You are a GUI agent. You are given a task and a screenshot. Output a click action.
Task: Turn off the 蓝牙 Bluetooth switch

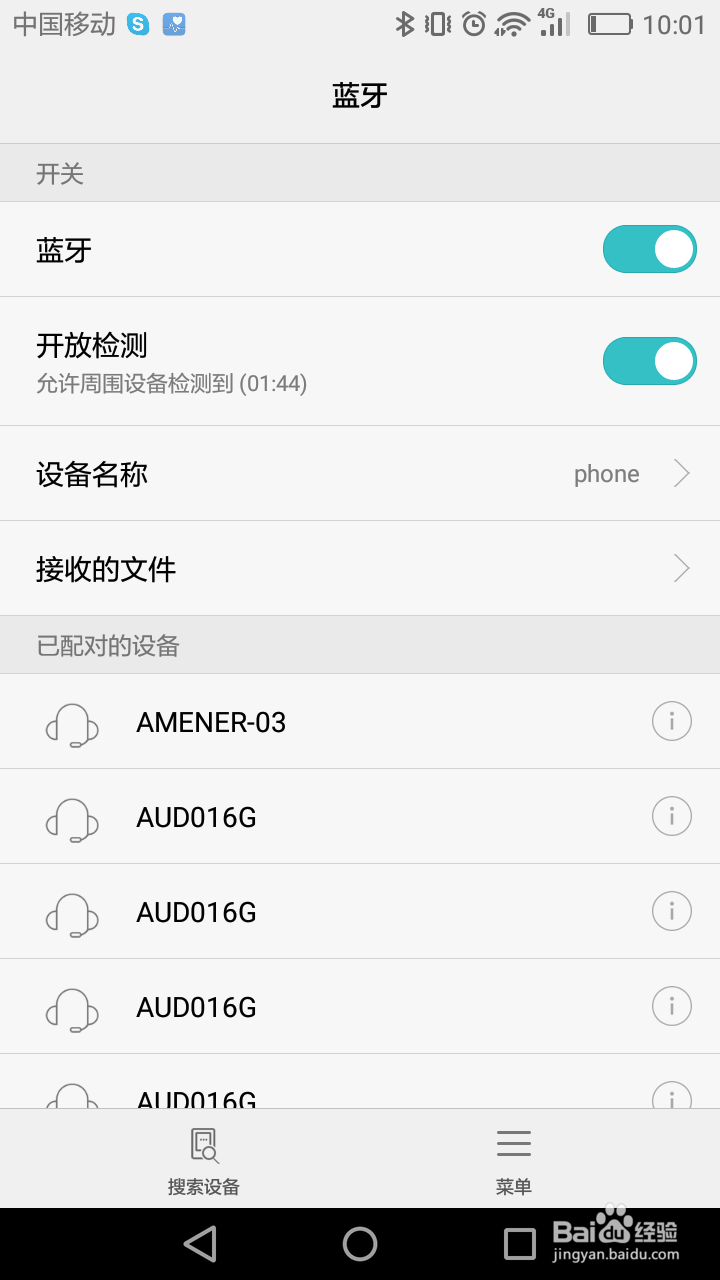649,249
